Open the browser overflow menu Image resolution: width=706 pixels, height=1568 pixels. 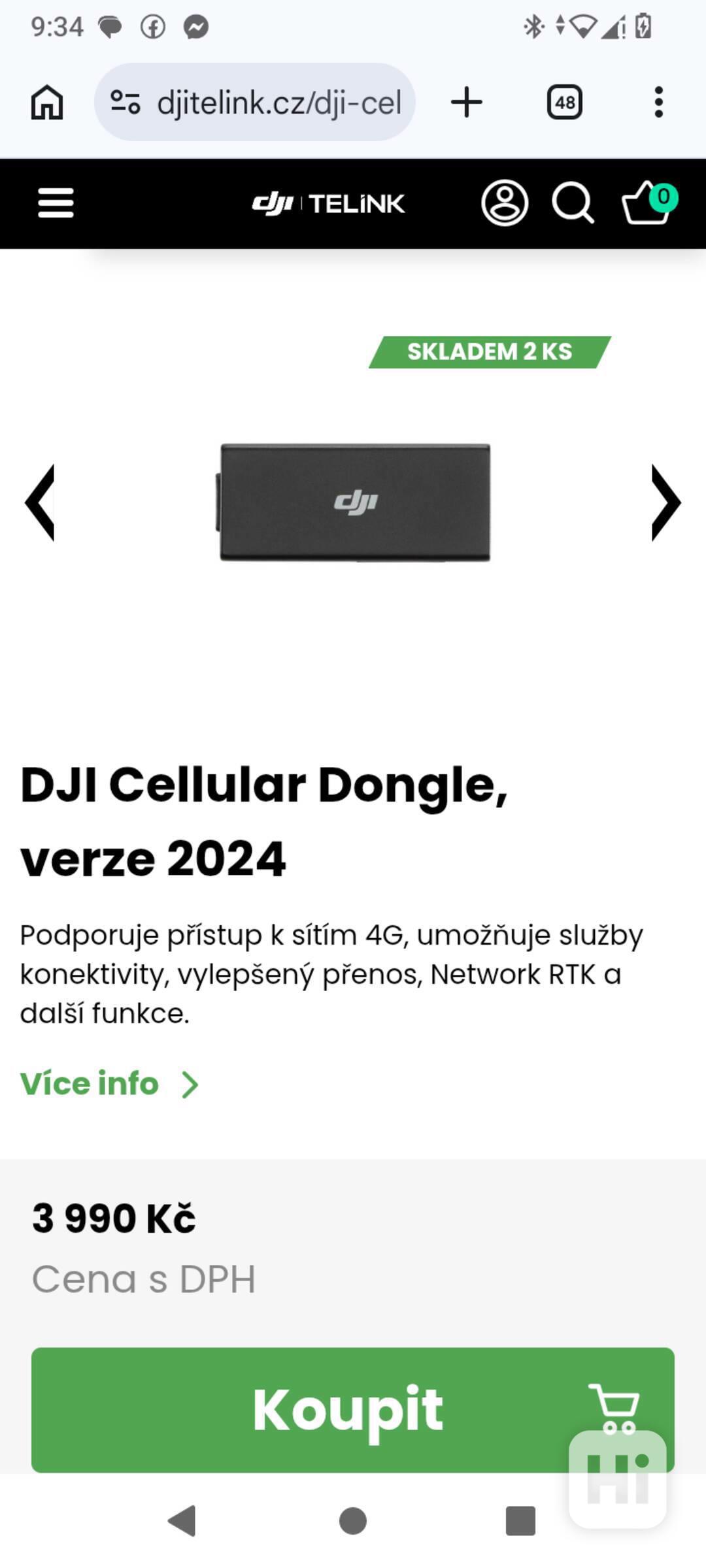(x=658, y=103)
